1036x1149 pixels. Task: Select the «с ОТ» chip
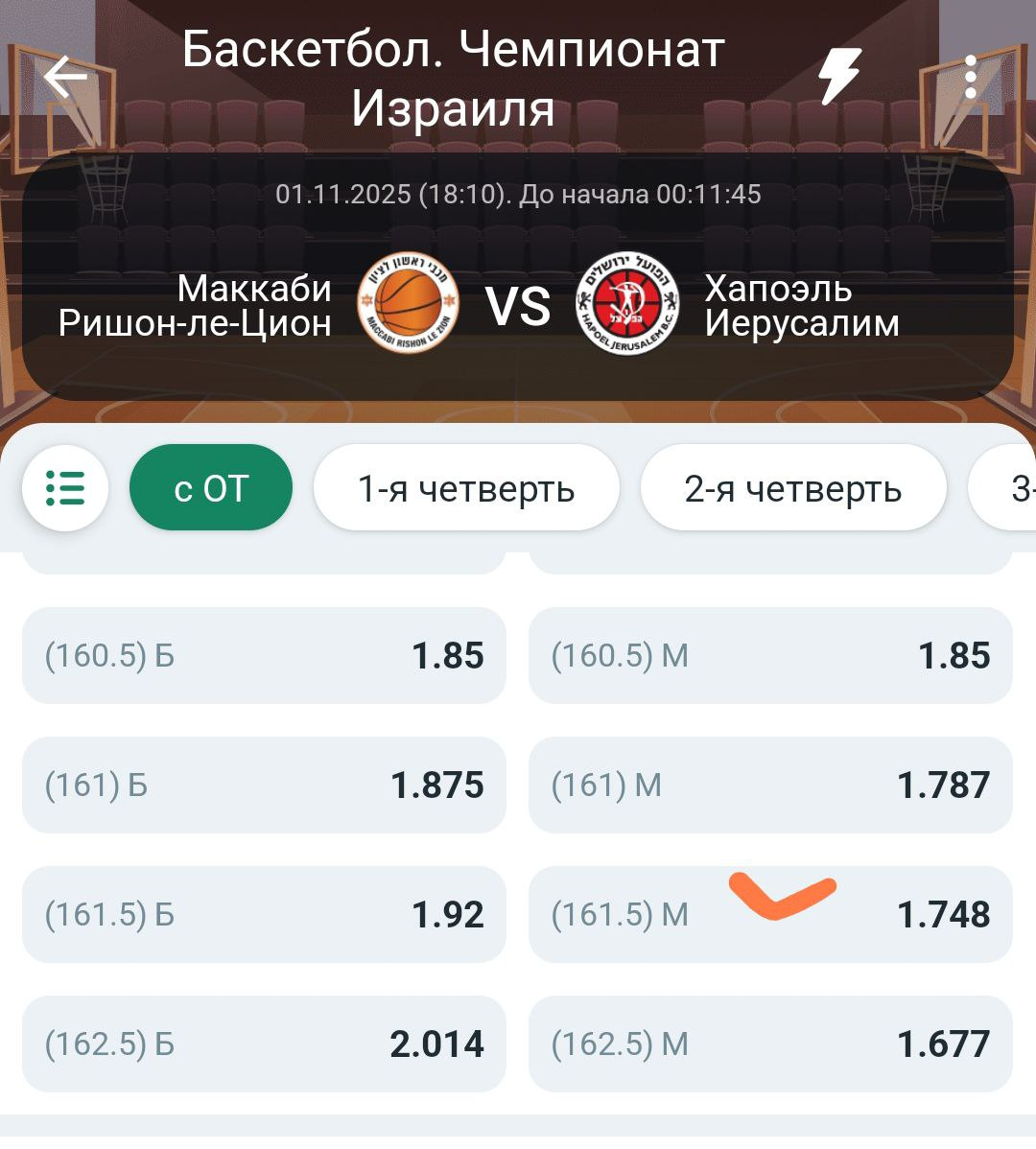tap(211, 488)
